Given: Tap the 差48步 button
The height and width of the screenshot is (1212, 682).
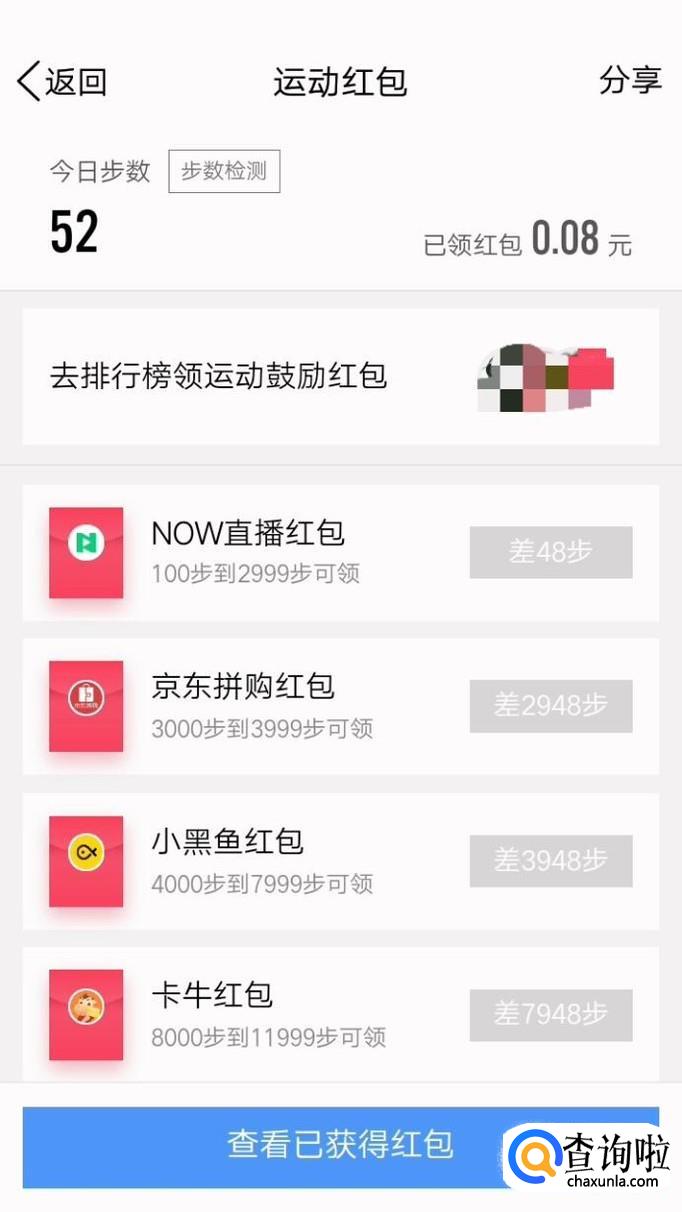Looking at the screenshot, I should point(551,552).
